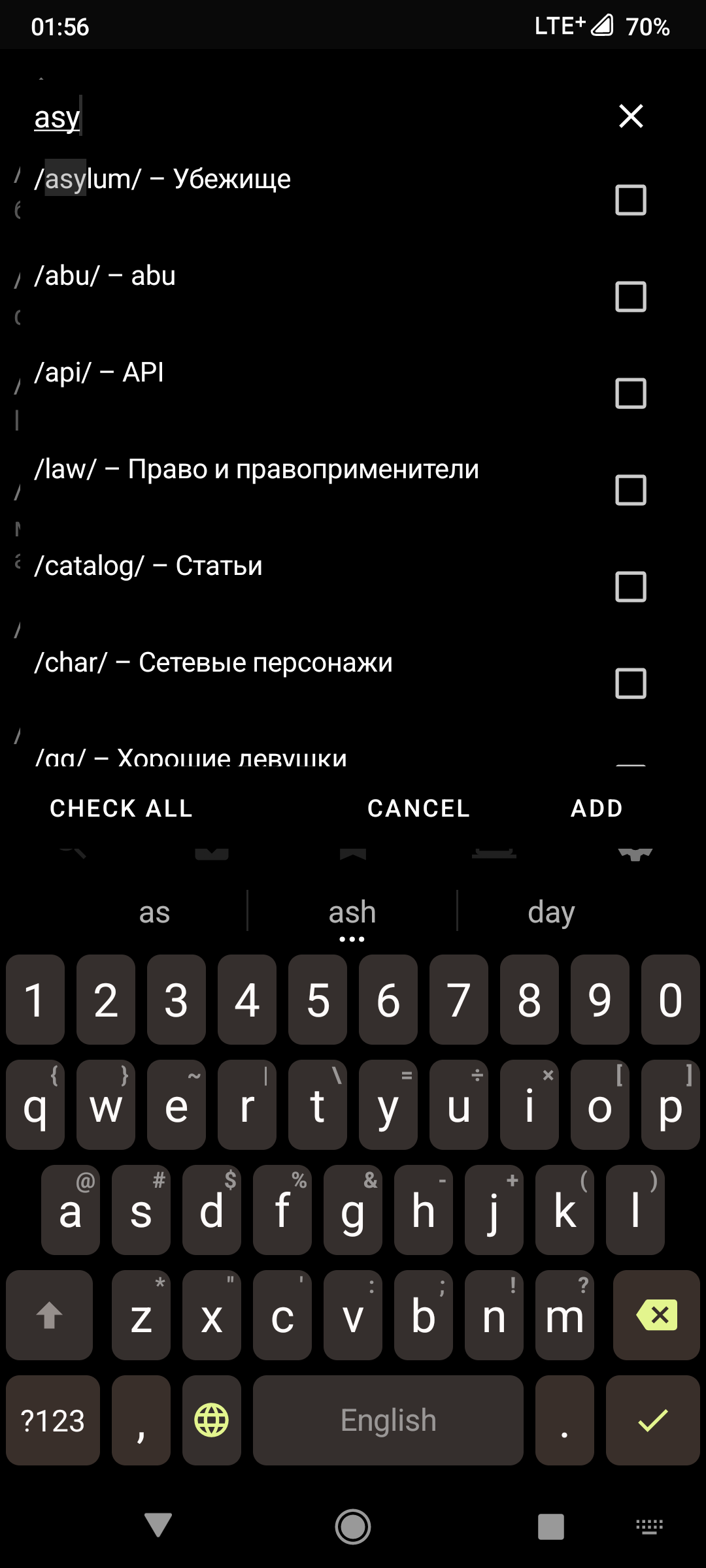The width and height of the screenshot is (706, 1568).
Task: Tap the CHECK ALL button
Action: click(x=122, y=808)
